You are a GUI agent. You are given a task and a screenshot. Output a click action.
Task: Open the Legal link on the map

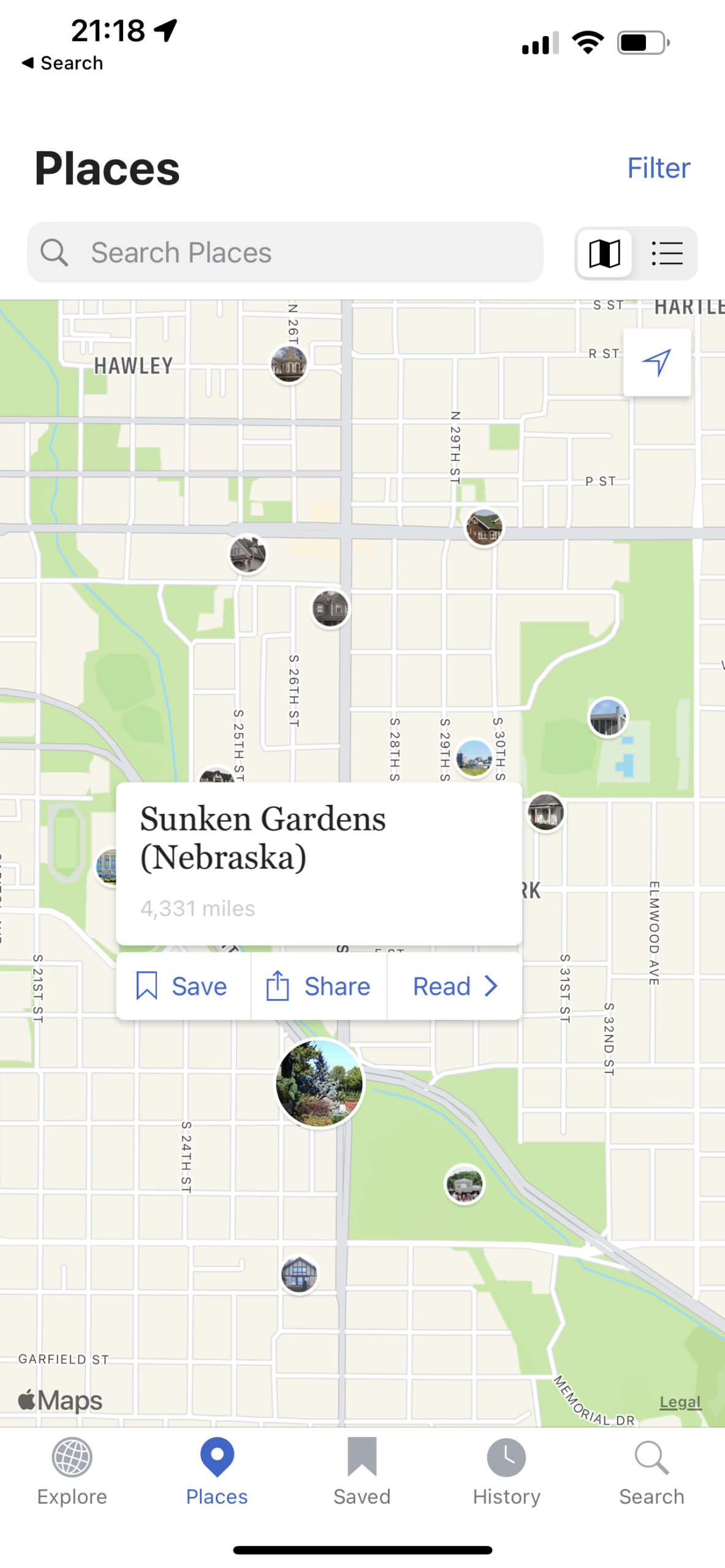coord(680,1402)
